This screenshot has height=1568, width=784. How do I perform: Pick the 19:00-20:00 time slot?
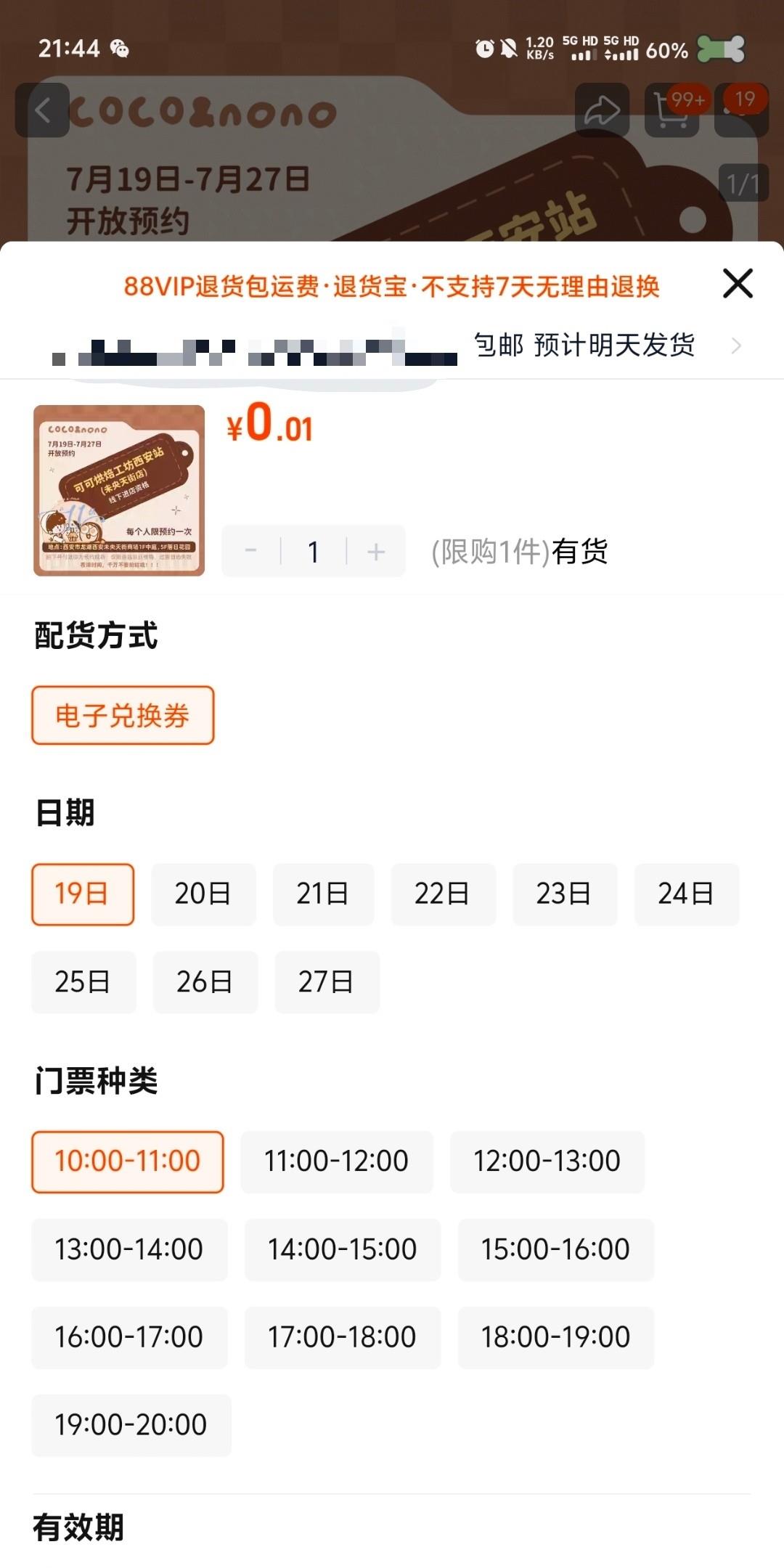tap(131, 1424)
